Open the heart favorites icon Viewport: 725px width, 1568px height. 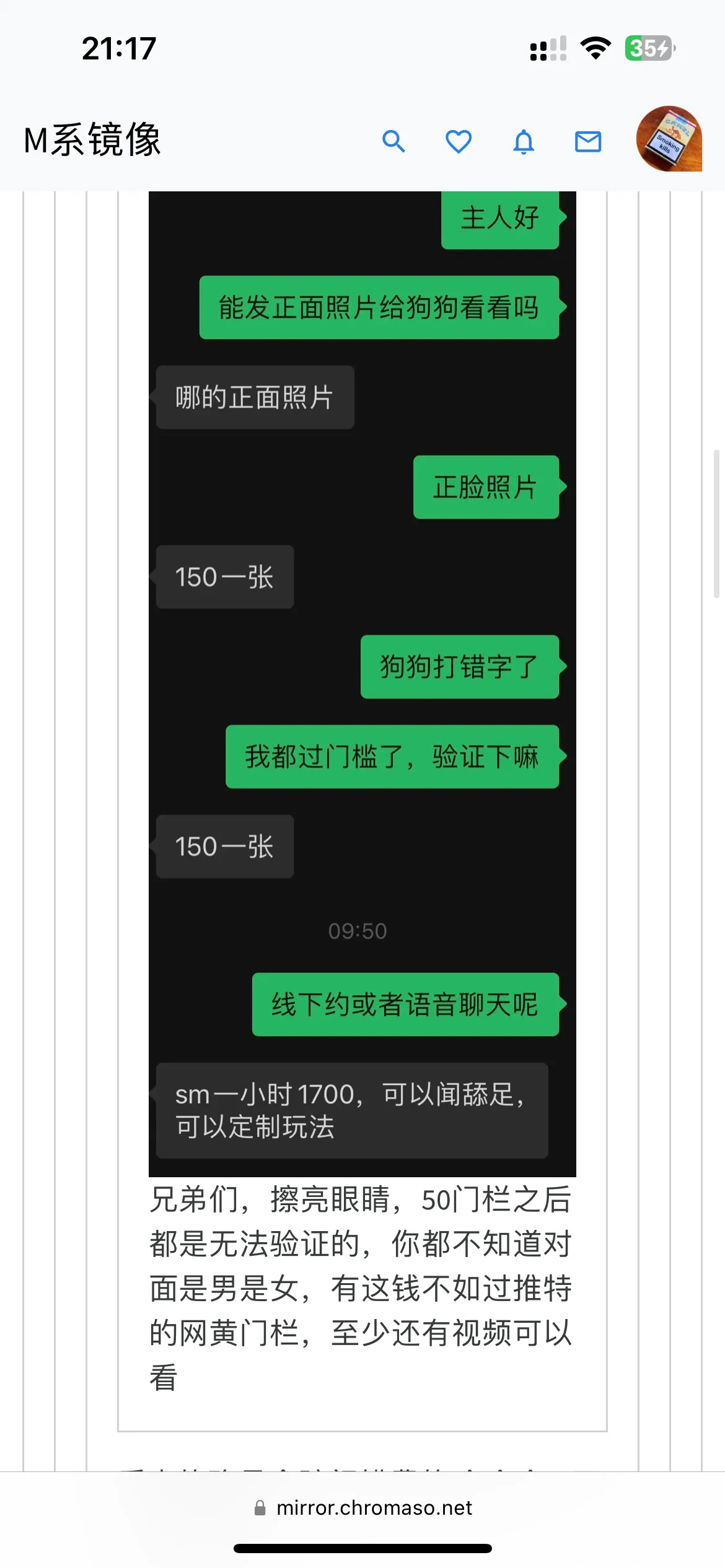pyautogui.click(x=459, y=142)
